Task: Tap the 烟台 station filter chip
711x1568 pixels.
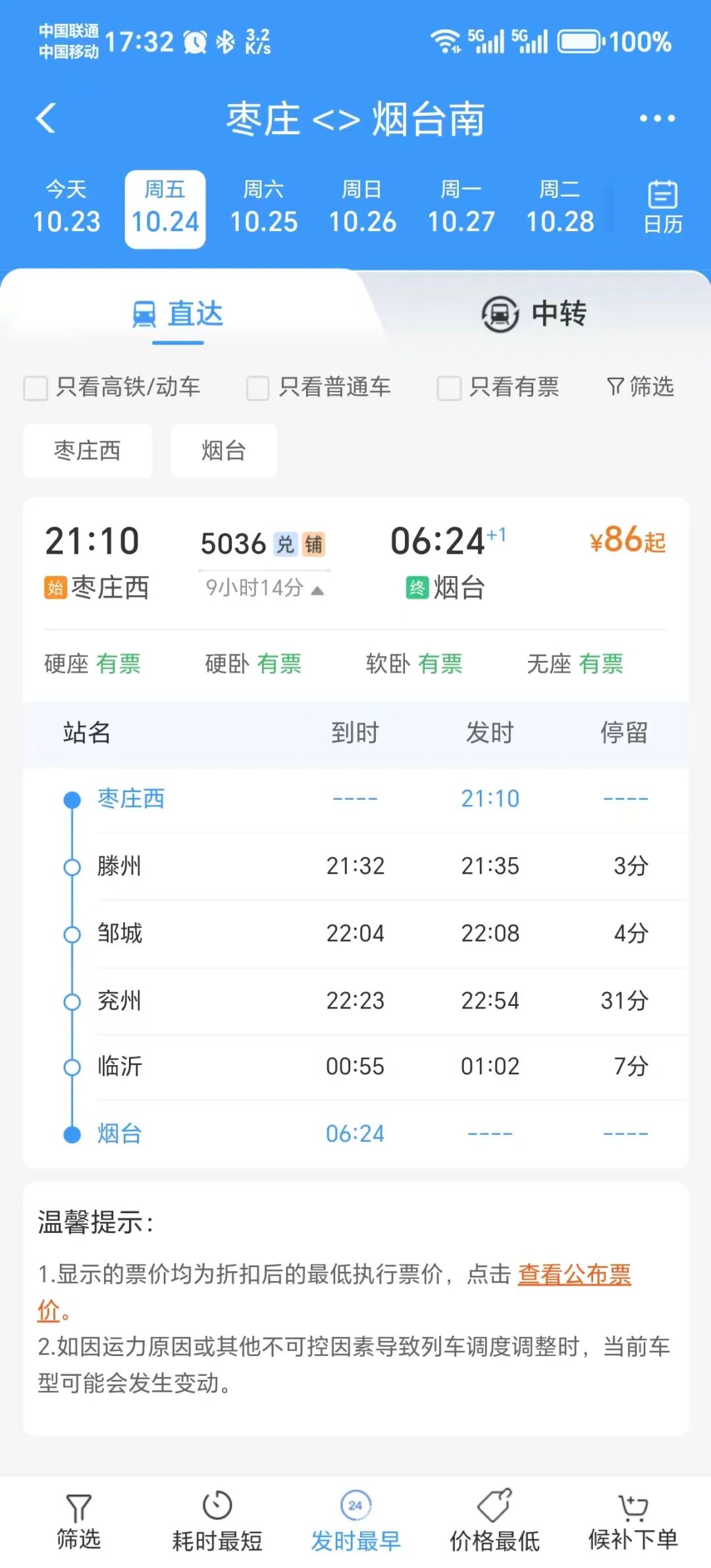Action: point(223,450)
